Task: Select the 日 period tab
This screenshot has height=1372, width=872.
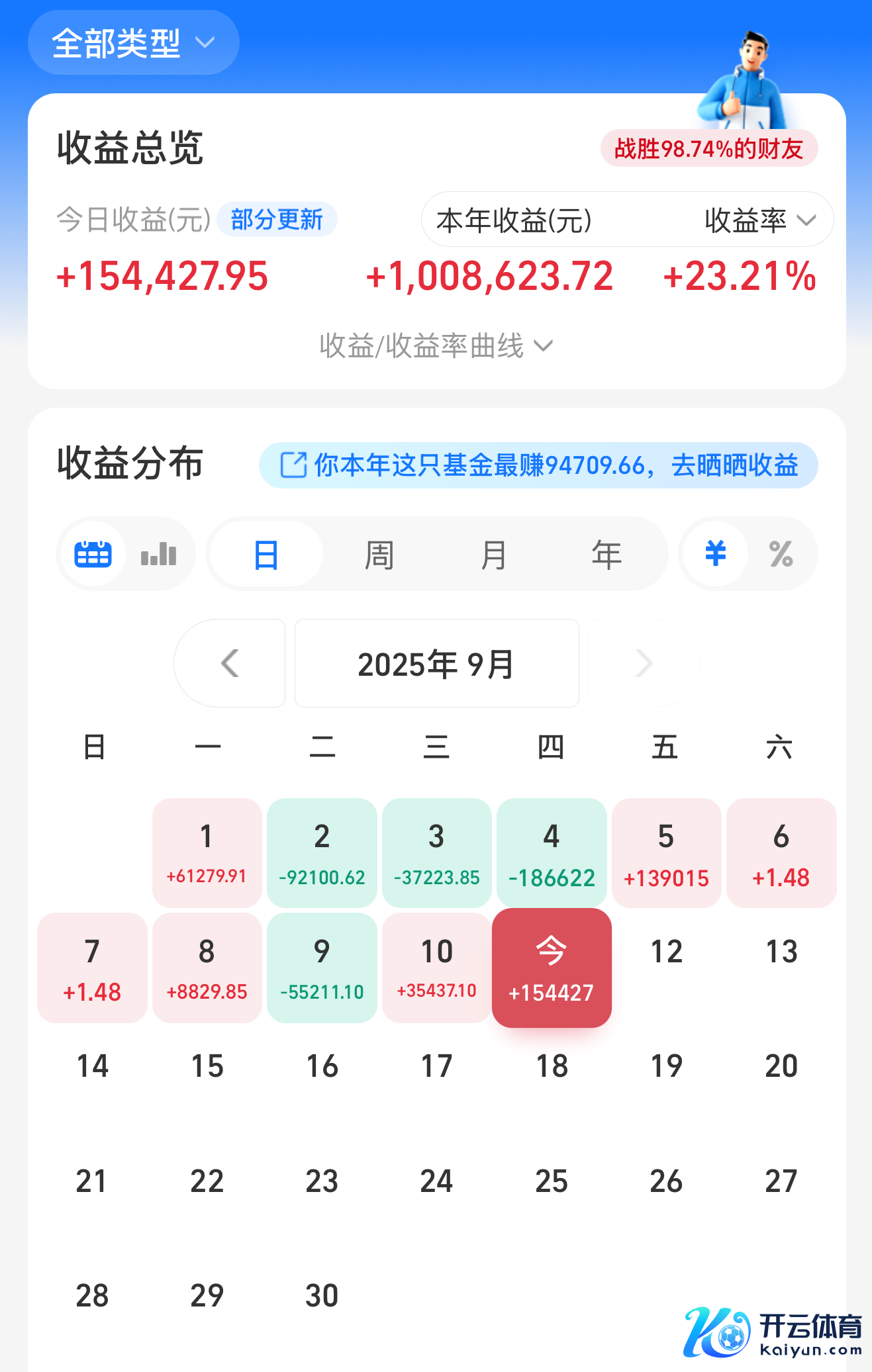Action: [x=266, y=555]
